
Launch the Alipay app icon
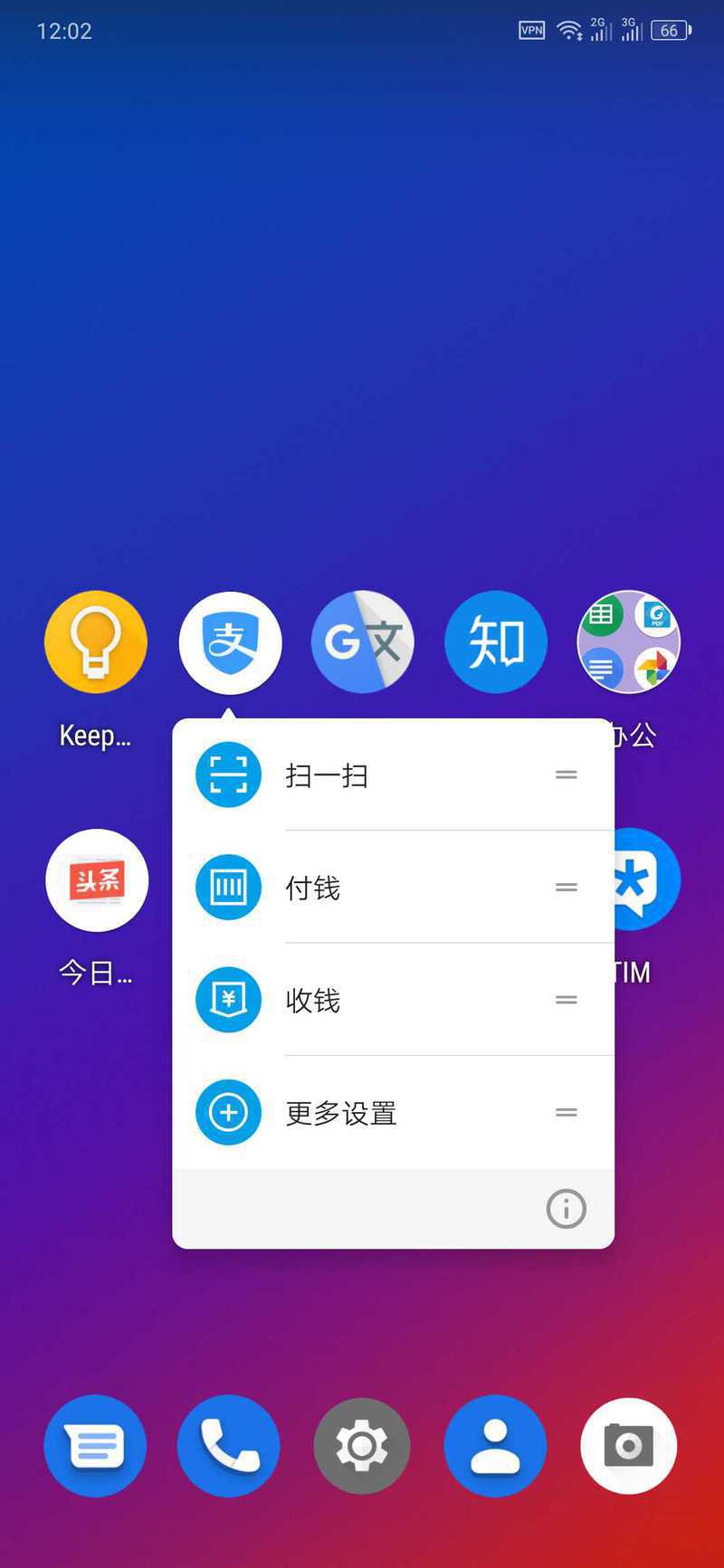(x=230, y=642)
